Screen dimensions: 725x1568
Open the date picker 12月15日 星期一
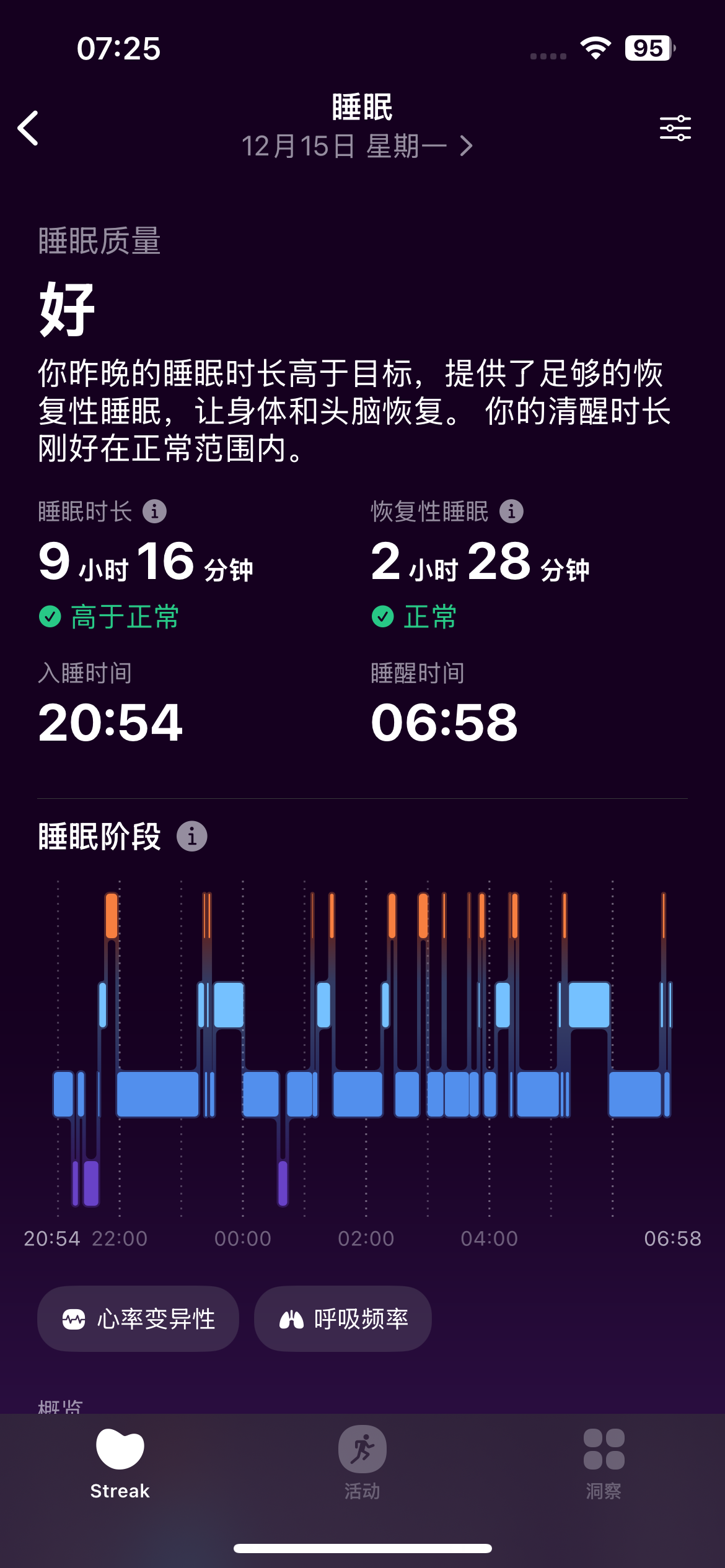pos(357,147)
